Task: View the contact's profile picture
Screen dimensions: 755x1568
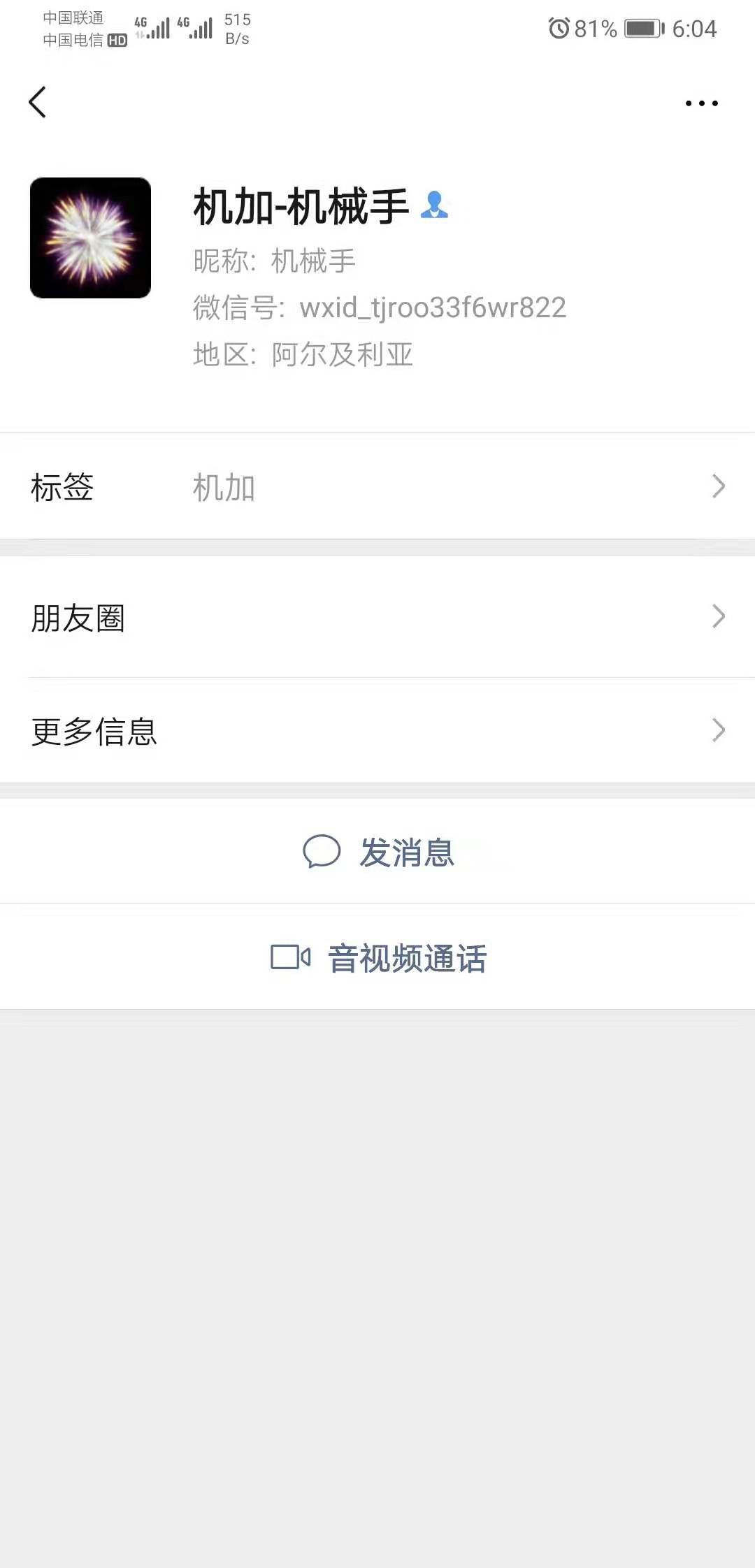Action: click(91, 238)
